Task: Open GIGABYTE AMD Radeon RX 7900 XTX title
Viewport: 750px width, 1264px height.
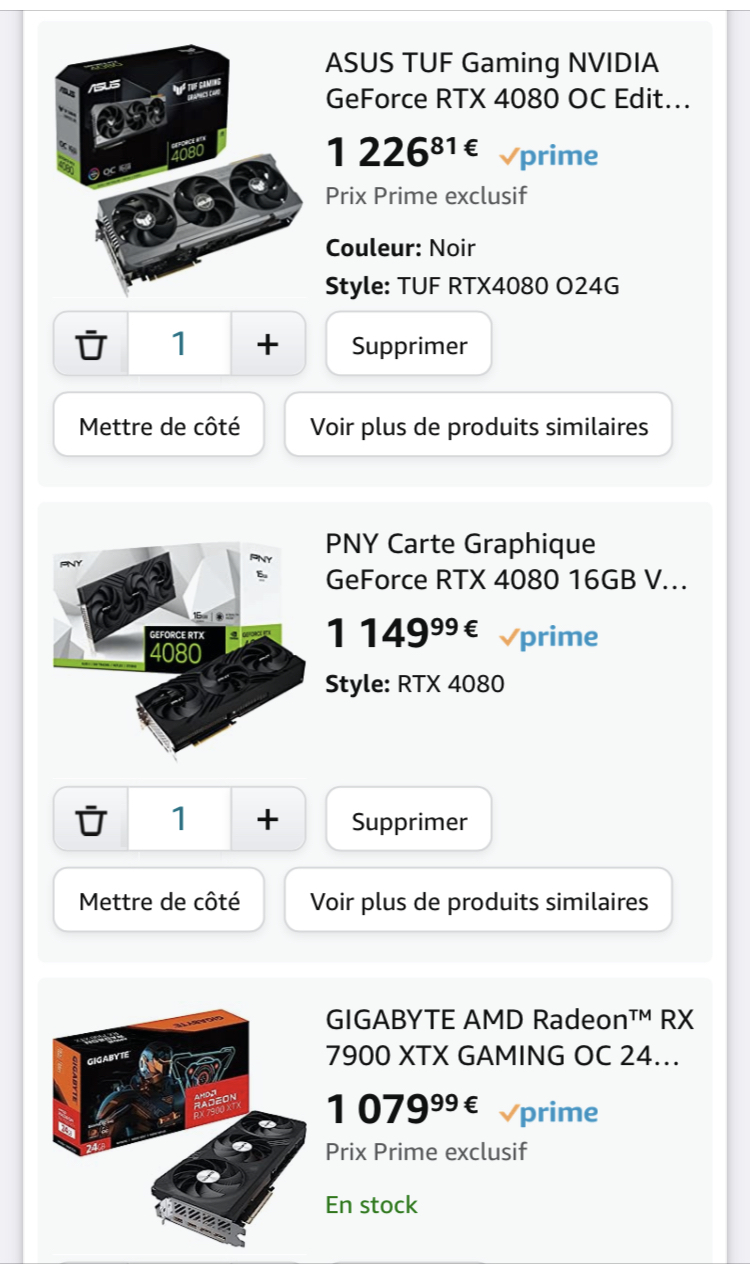Action: pyautogui.click(x=509, y=1037)
